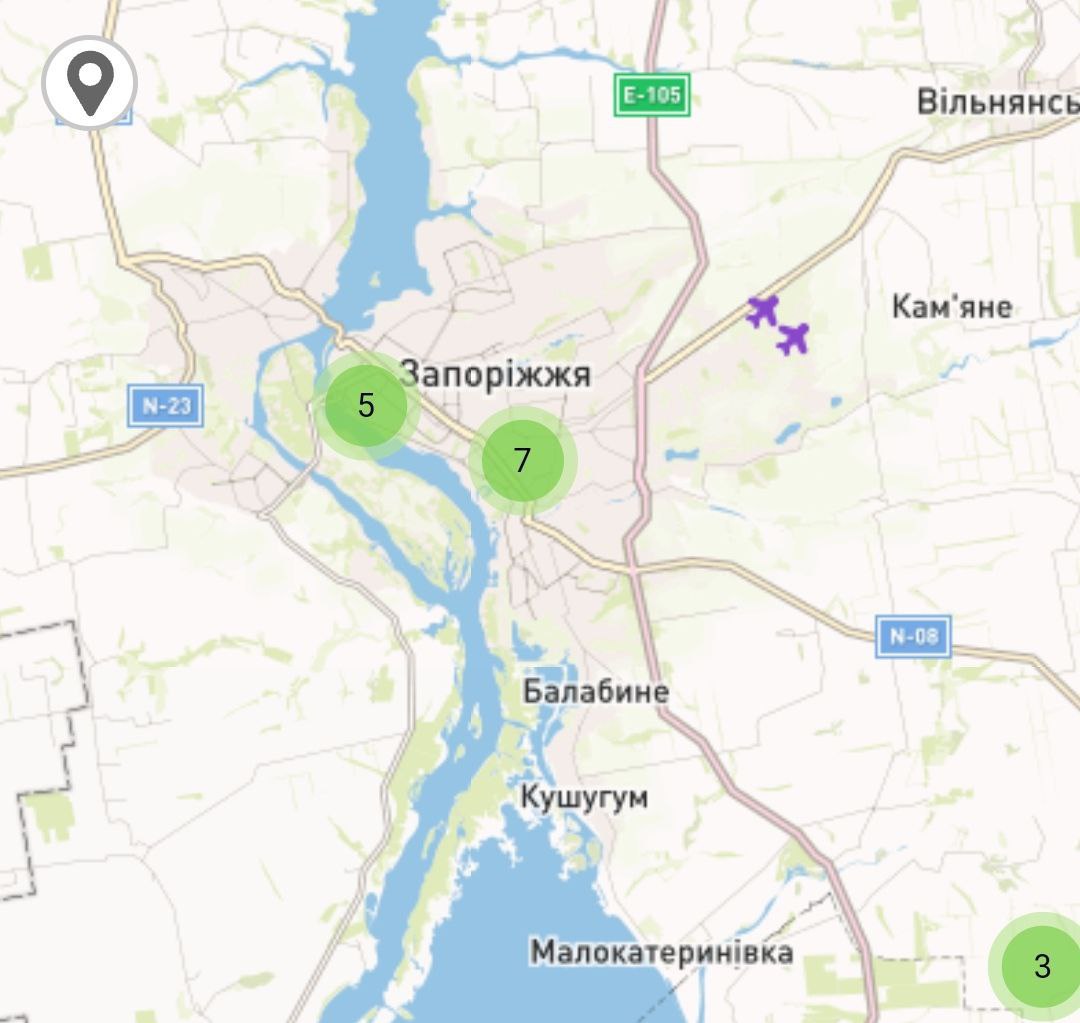This screenshot has height=1023, width=1080.
Task: Tap the location pin button
Action: coord(90,84)
